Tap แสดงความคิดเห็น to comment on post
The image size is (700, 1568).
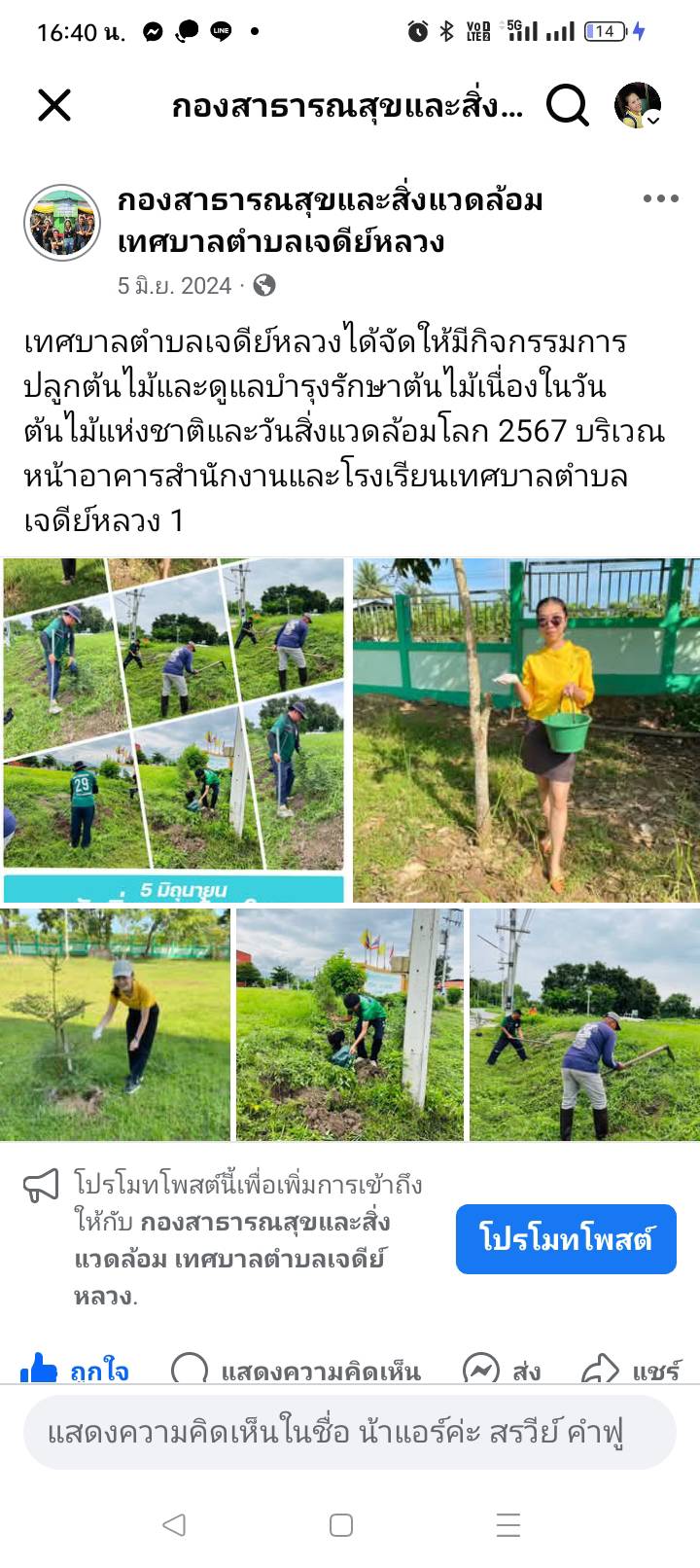(297, 1370)
